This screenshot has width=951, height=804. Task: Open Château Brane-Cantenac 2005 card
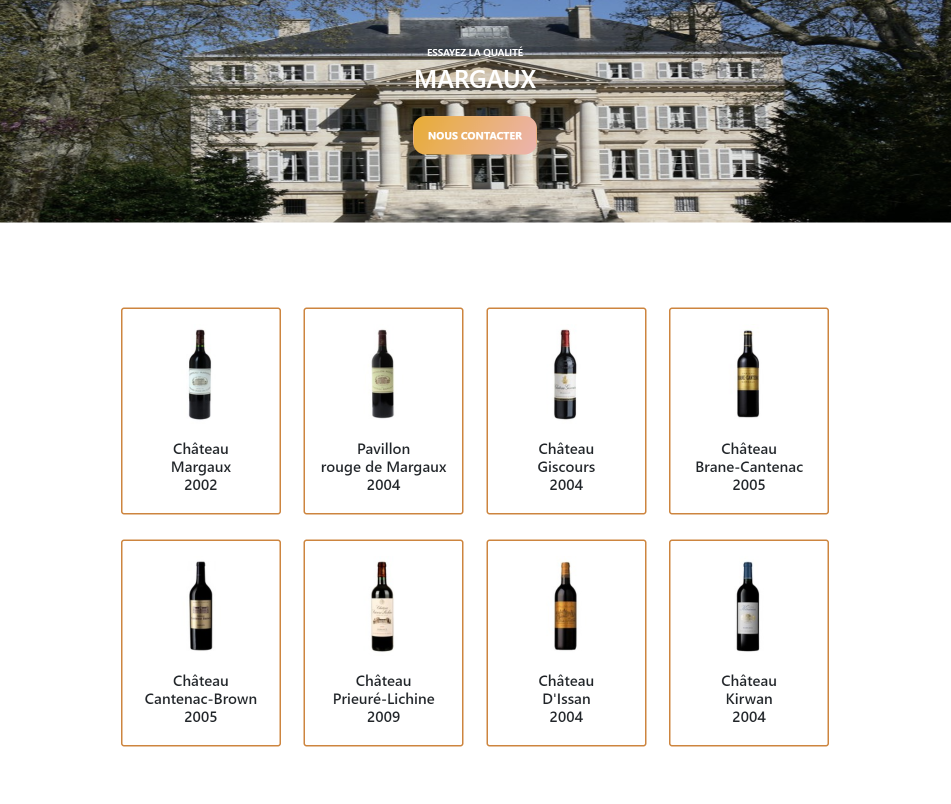coord(749,411)
